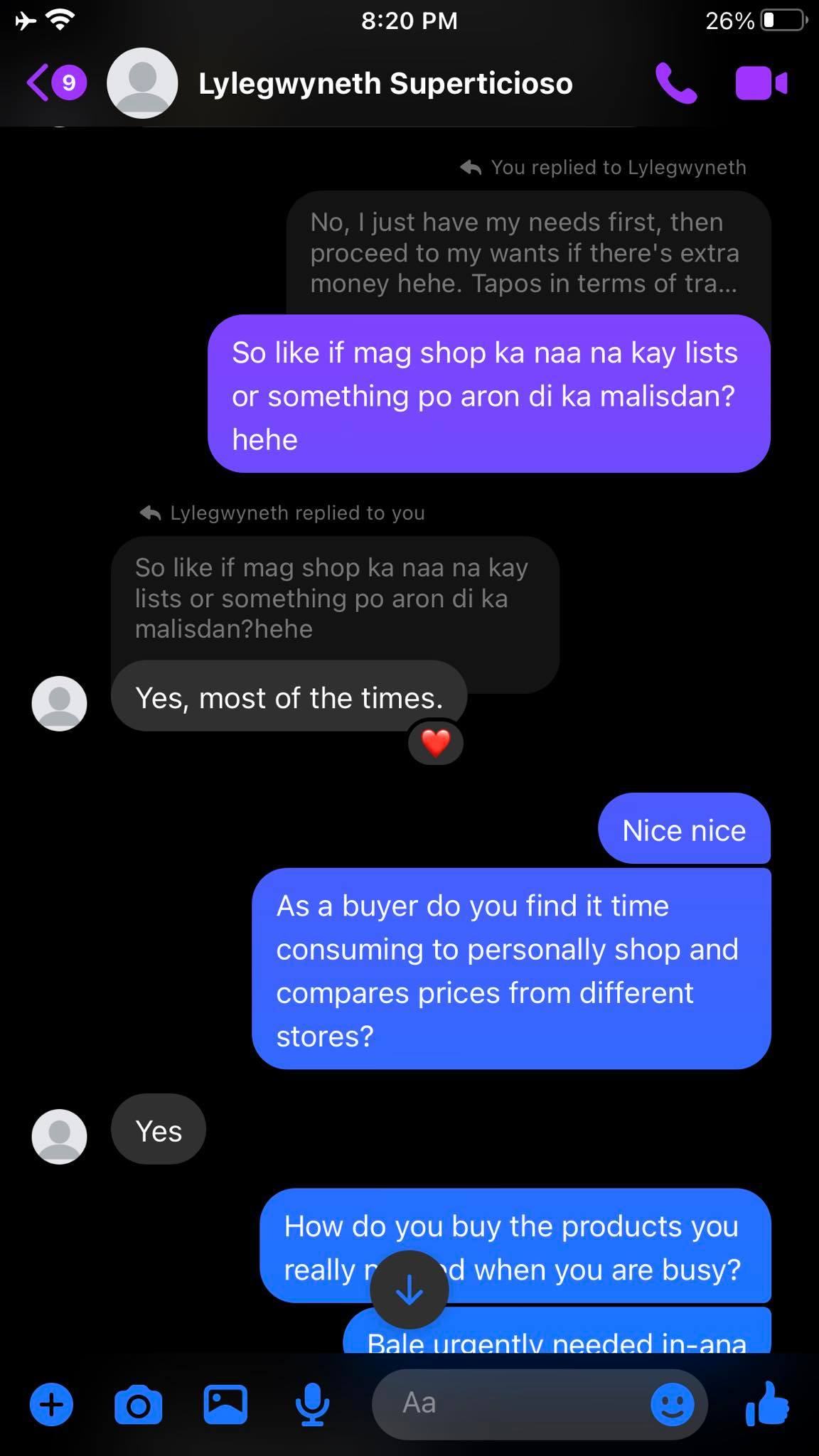Image resolution: width=819 pixels, height=1456 pixels.
Task: Open the camera to take a photo
Action: click(138, 1404)
